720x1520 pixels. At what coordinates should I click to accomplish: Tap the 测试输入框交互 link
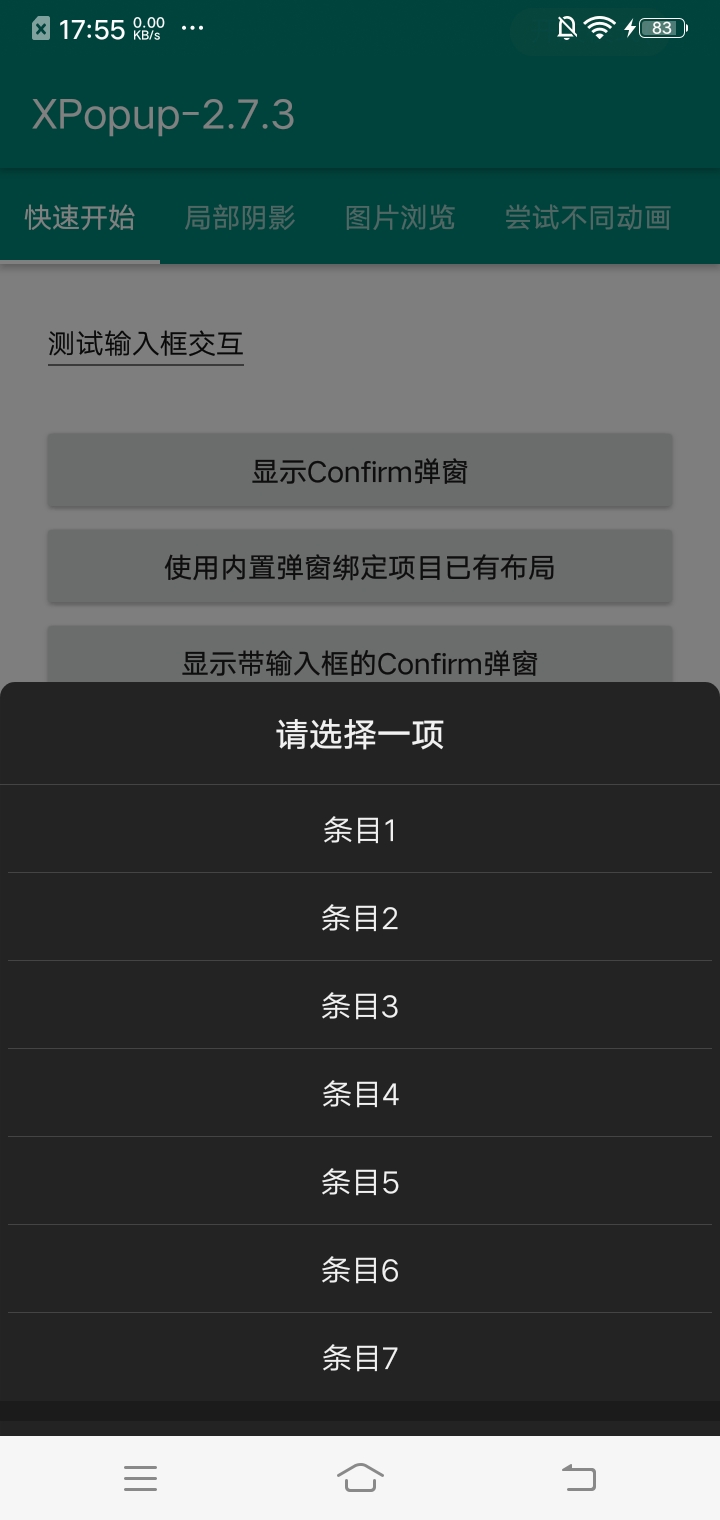[143, 343]
